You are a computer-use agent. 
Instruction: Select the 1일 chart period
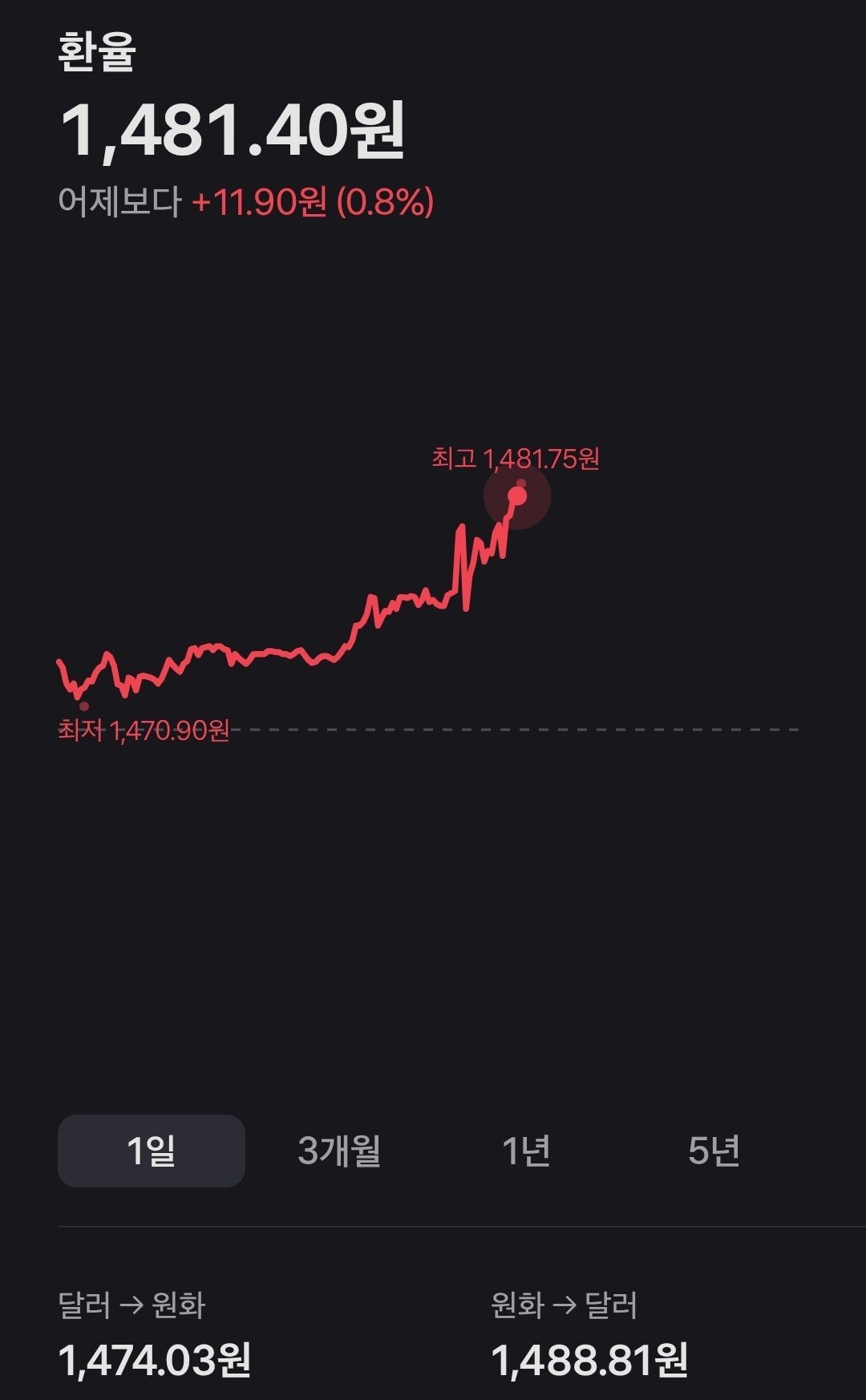click(152, 1151)
